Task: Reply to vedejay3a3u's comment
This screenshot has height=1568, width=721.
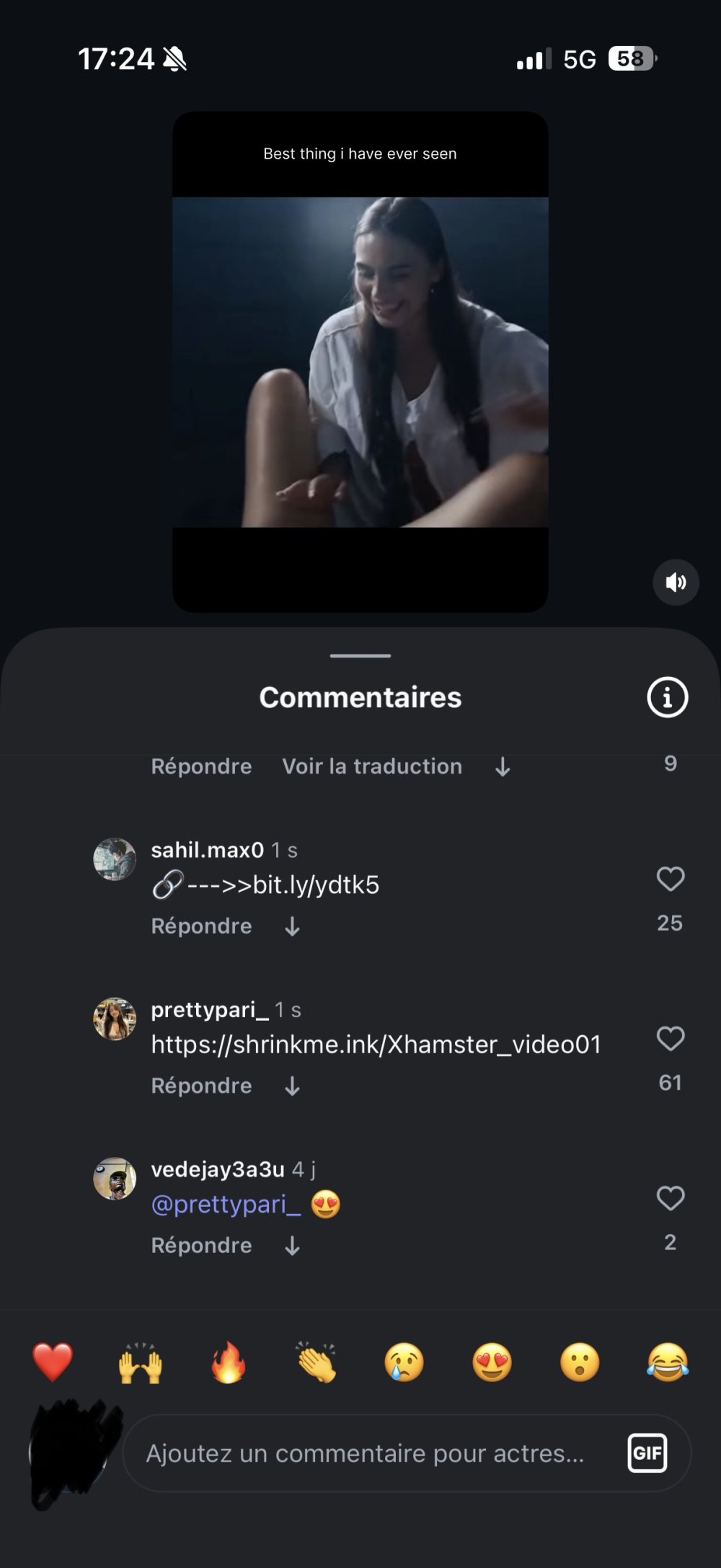Action: click(x=201, y=1246)
